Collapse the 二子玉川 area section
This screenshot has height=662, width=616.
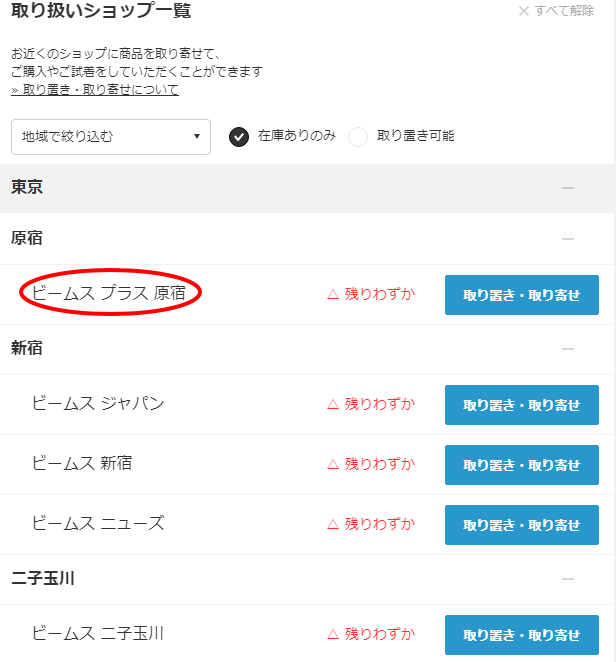click(x=567, y=579)
